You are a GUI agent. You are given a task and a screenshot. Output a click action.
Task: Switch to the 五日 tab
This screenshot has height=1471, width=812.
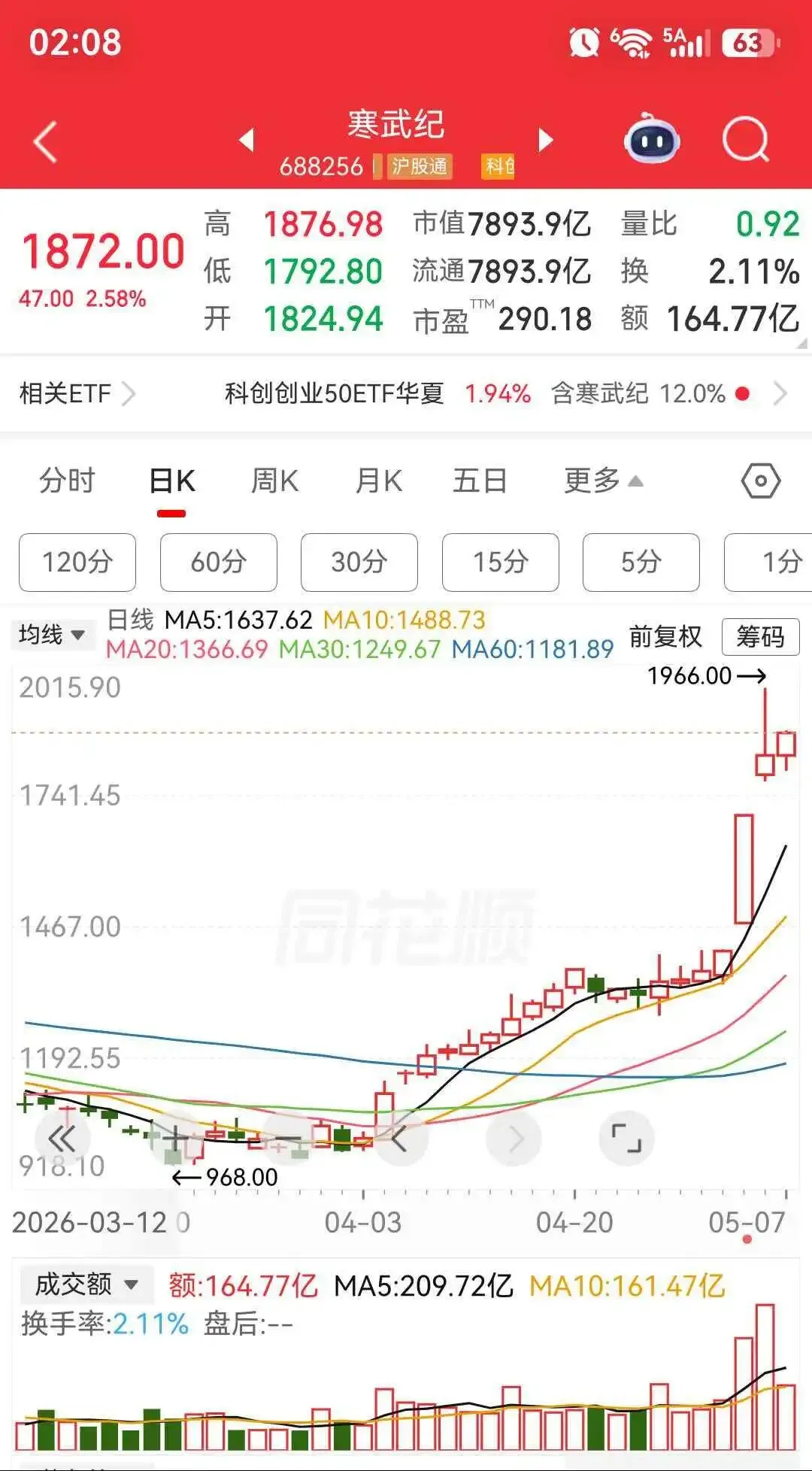tap(480, 481)
